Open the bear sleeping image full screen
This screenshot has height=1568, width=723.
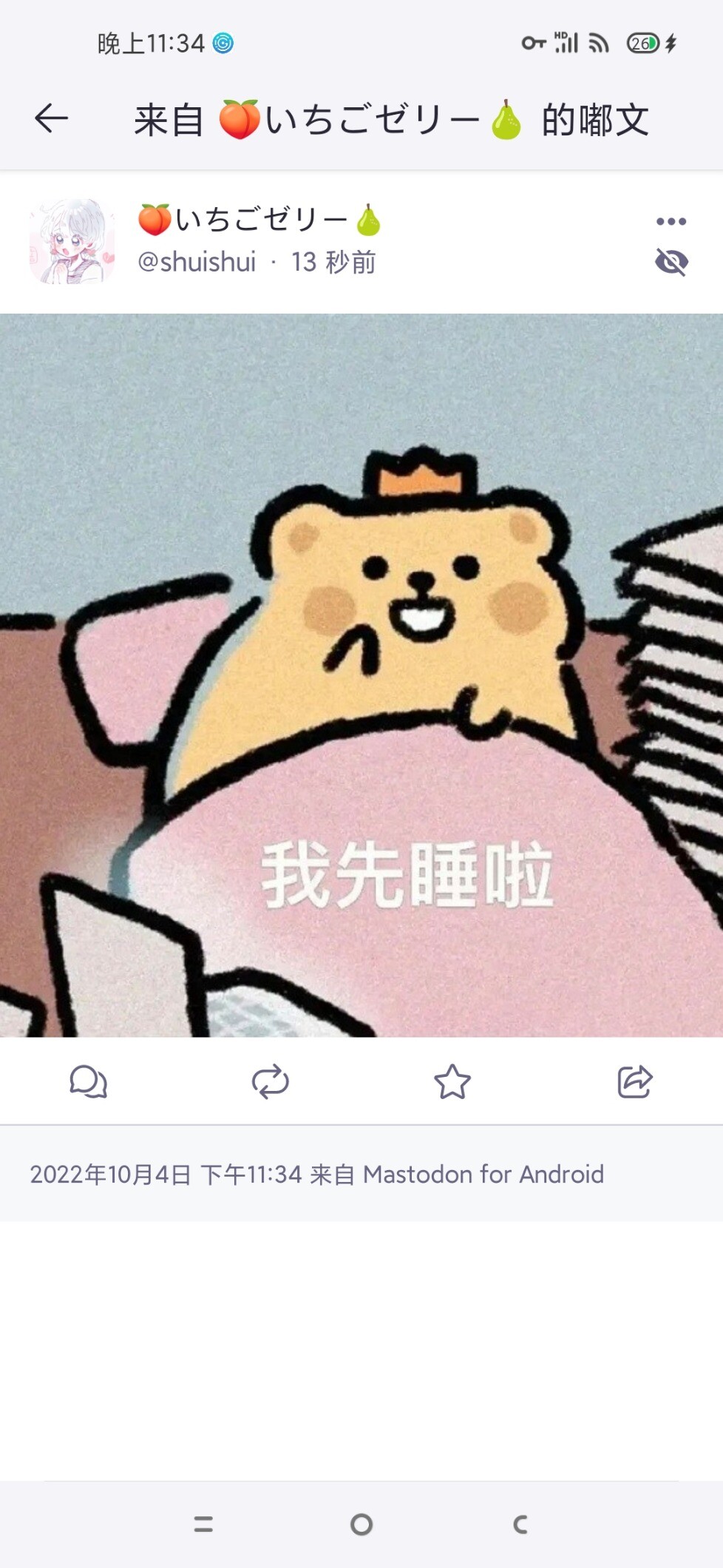pos(361,675)
